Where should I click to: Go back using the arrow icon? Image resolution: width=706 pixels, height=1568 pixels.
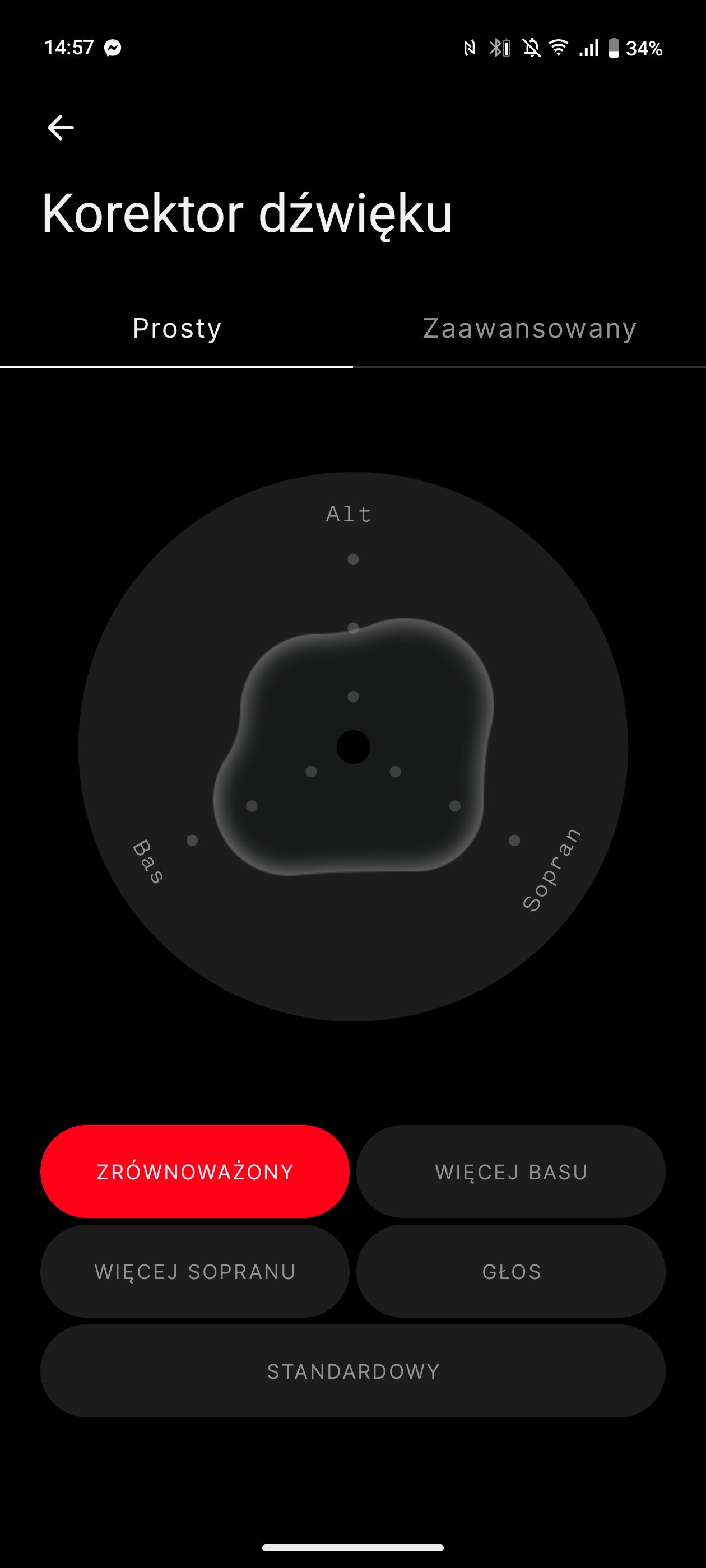point(61,128)
